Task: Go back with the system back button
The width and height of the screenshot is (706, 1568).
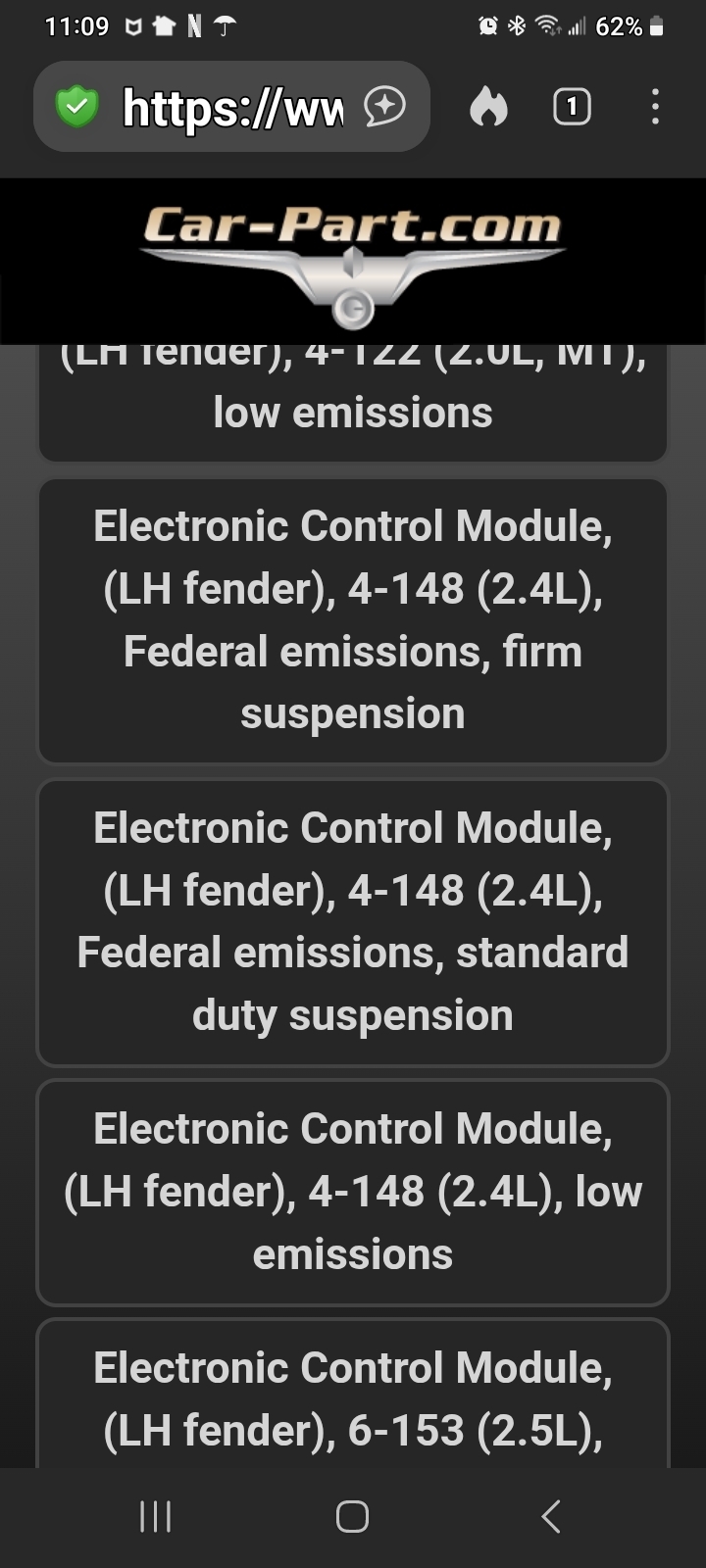Action: 551,1516
